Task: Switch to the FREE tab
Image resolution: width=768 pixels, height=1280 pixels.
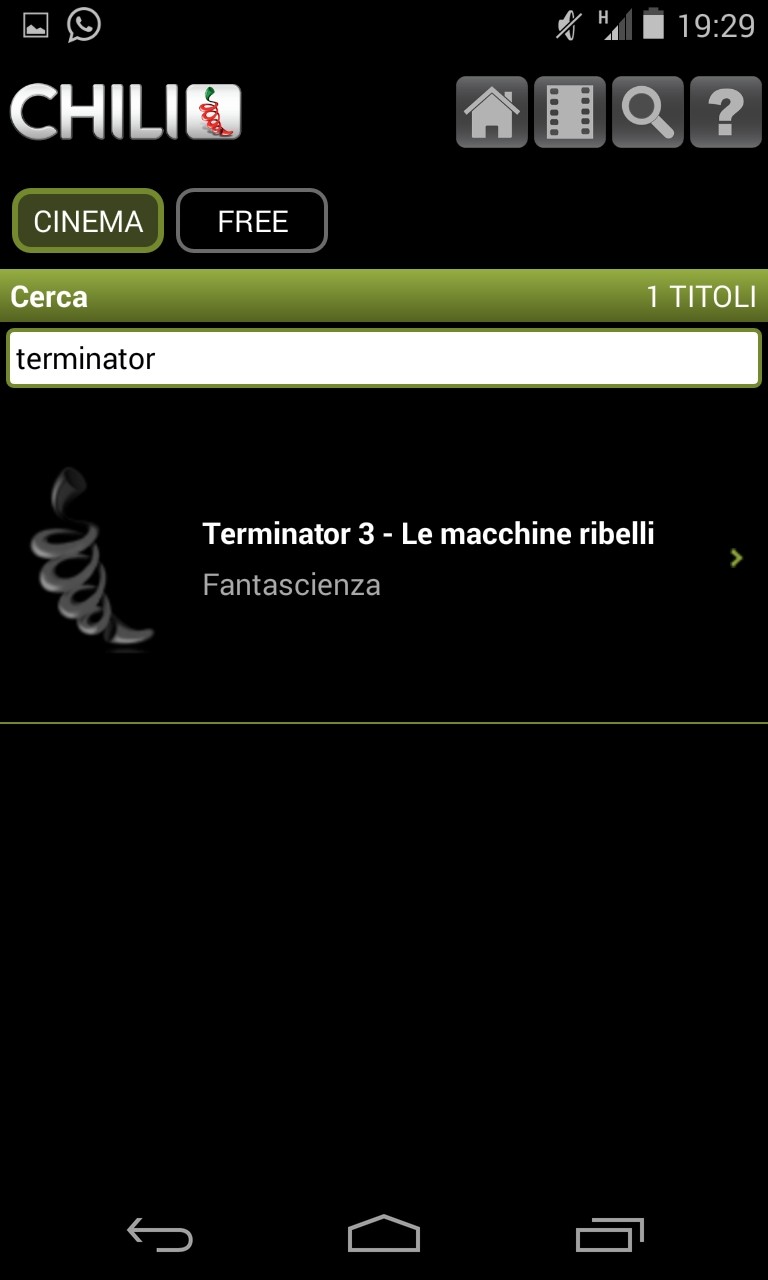Action: (252, 221)
